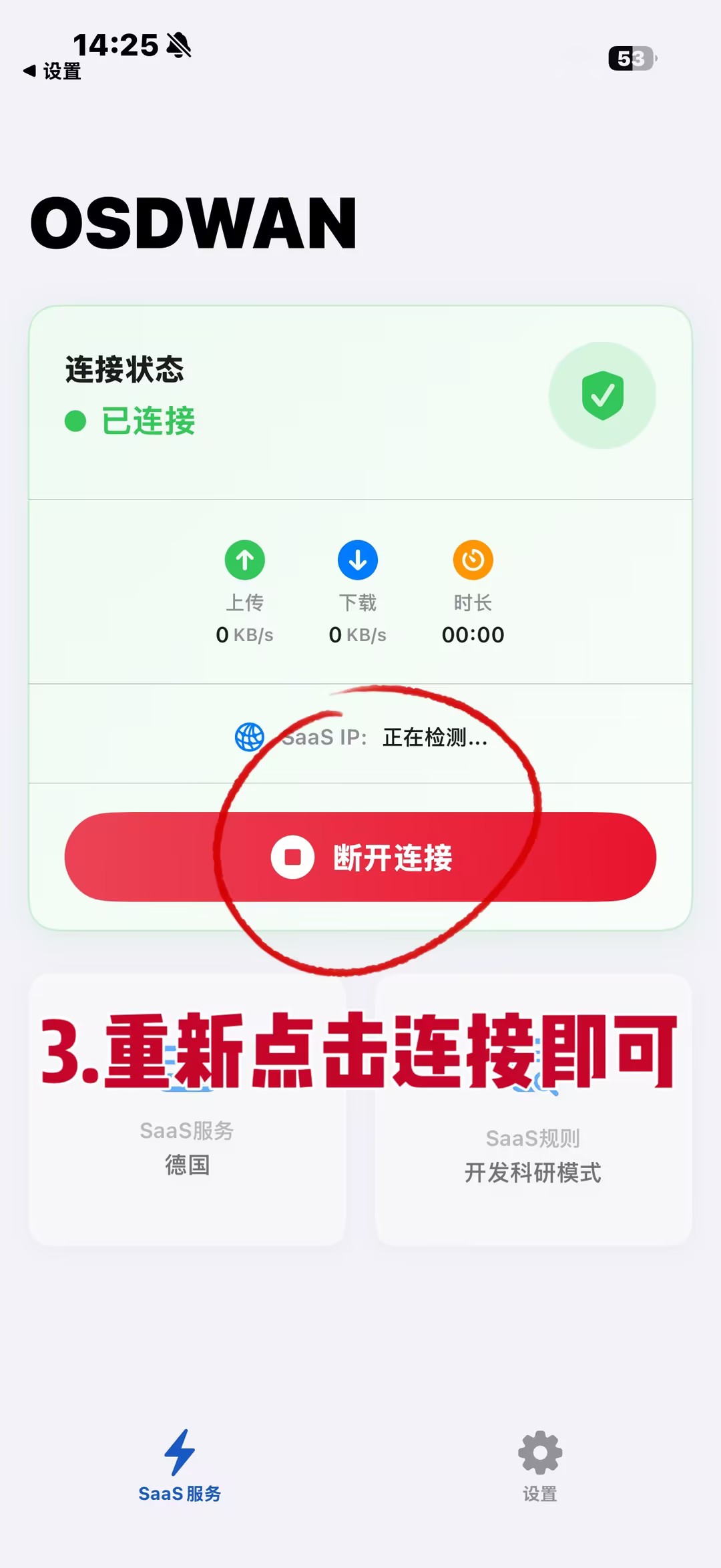
Task: Open the SaaS规则 card showing 开发科研模式
Action: pyautogui.click(x=533, y=1142)
